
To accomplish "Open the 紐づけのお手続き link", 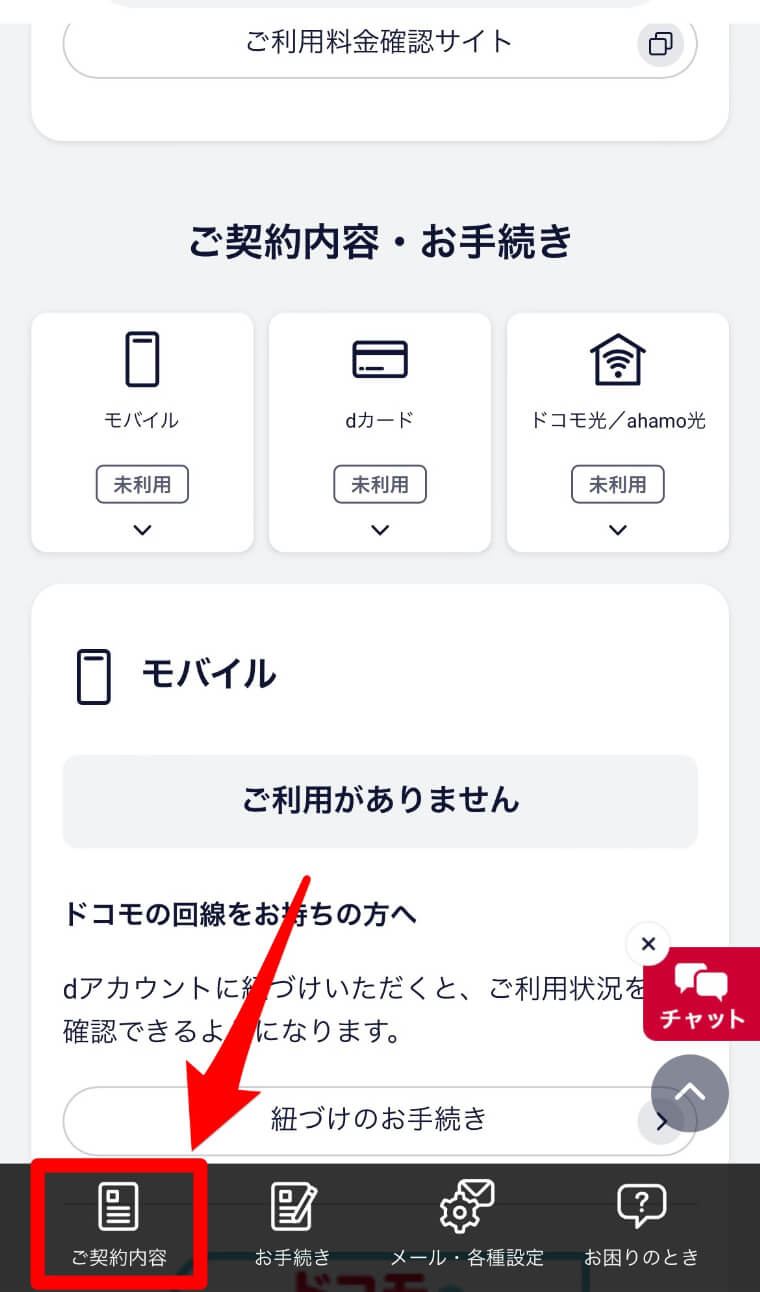I will (380, 1121).
